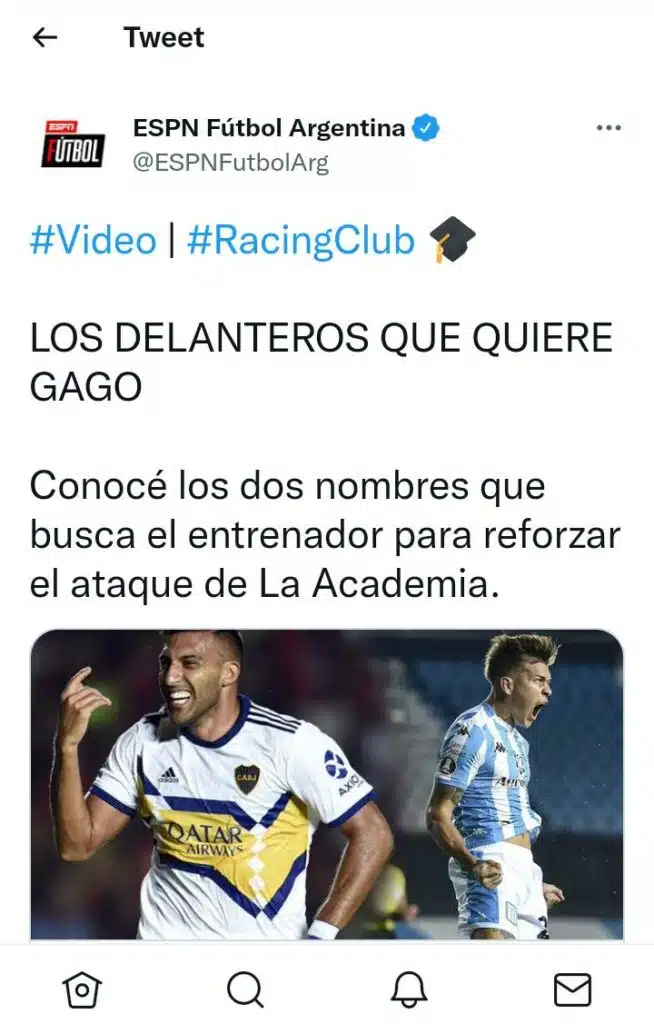Image resolution: width=654 pixels, height=1024 pixels.
Task: Open the Messages envelope tab
Action: coord(572,989)
